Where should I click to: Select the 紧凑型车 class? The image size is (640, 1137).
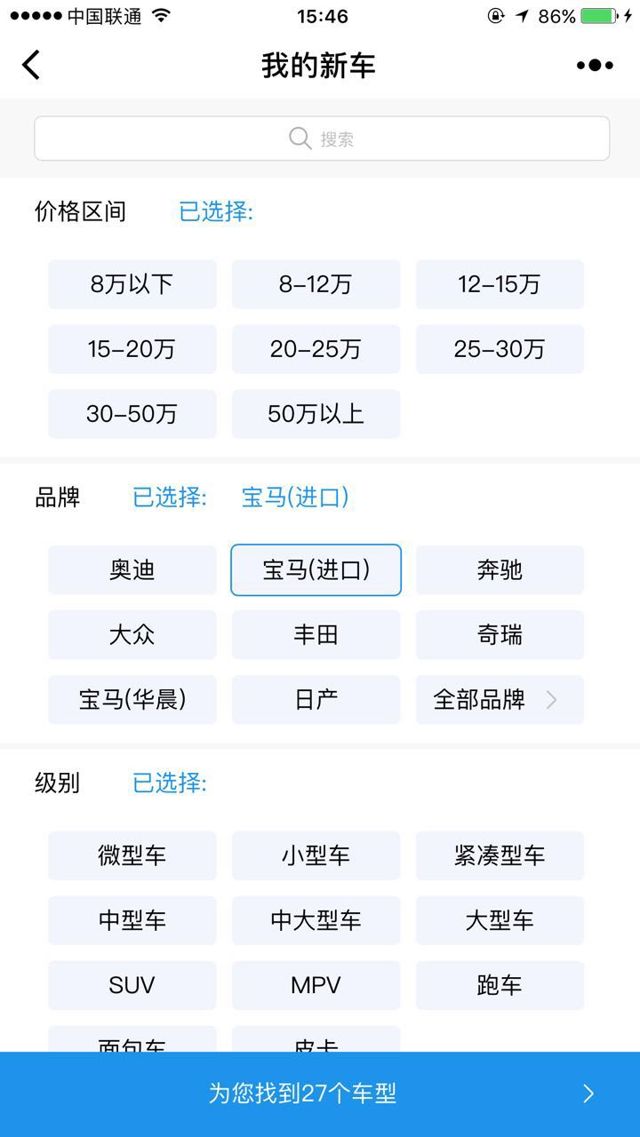499,856
